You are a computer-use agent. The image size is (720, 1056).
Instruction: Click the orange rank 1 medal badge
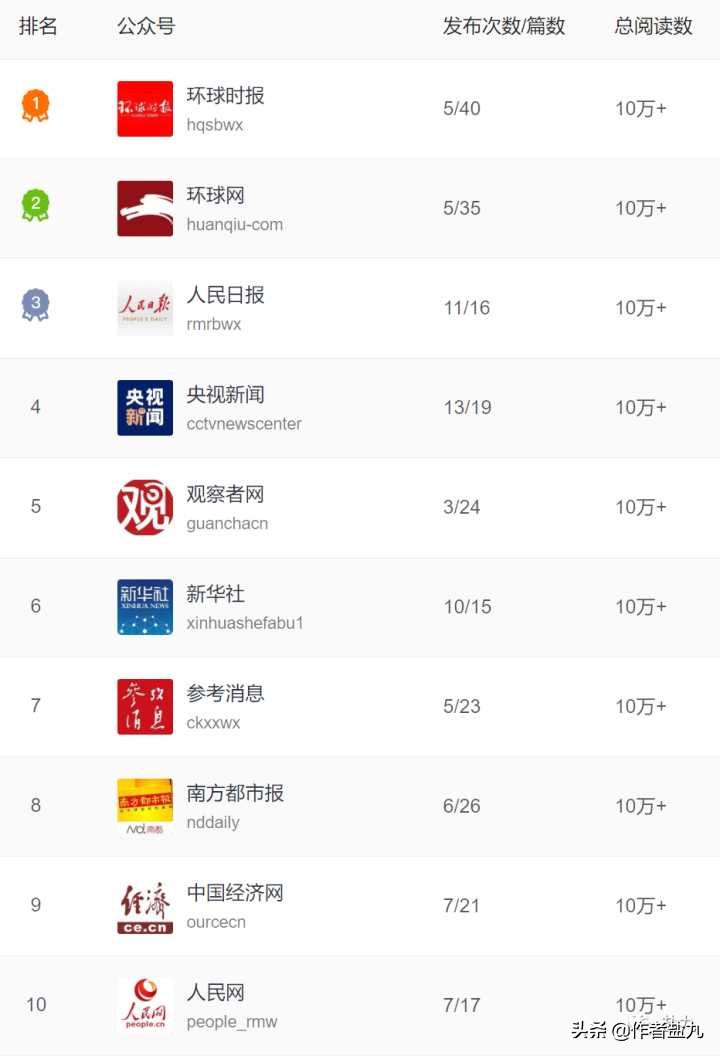tap(36, 104)
